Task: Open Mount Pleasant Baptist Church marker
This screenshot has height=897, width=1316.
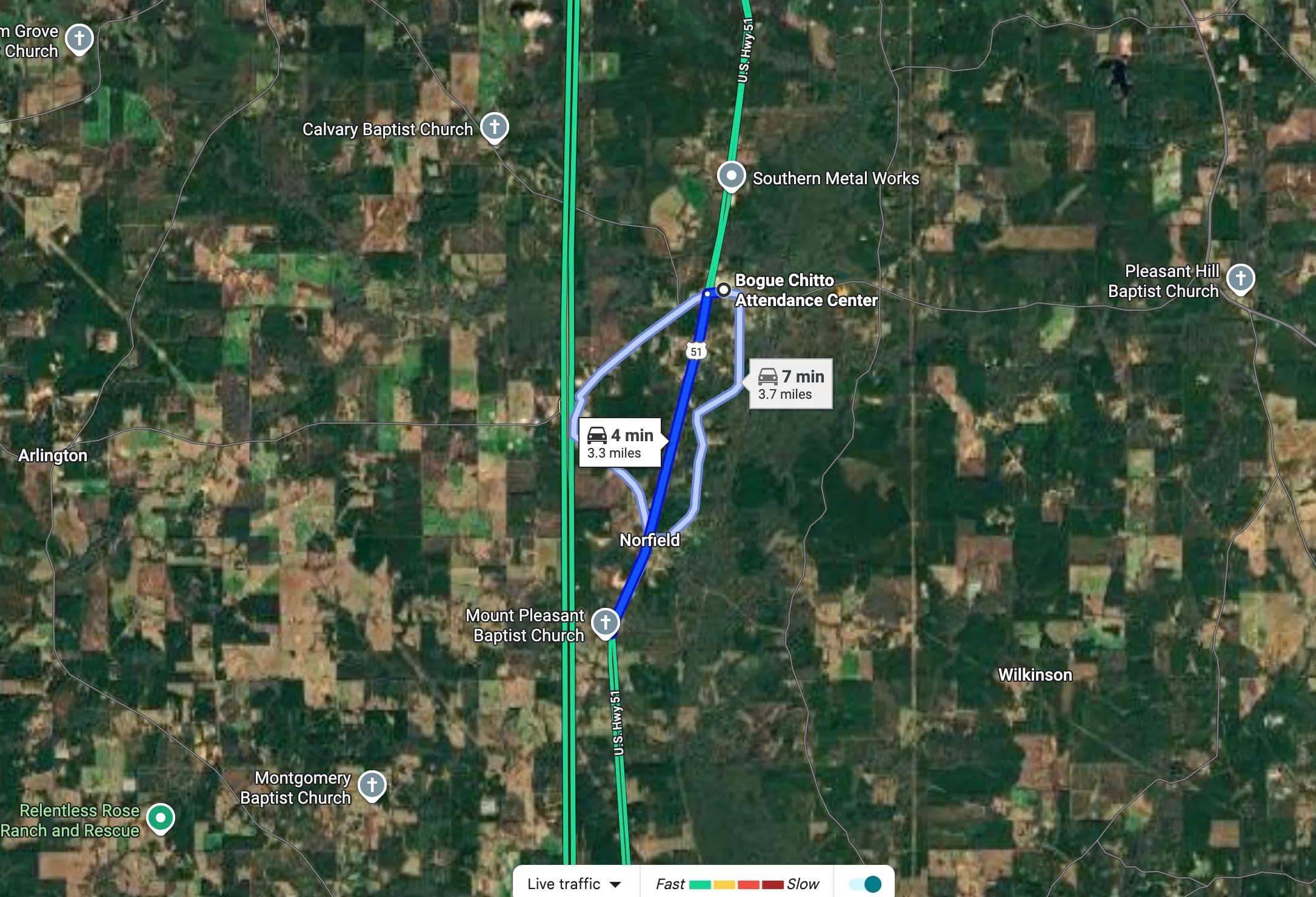Action: coord(605,622)
